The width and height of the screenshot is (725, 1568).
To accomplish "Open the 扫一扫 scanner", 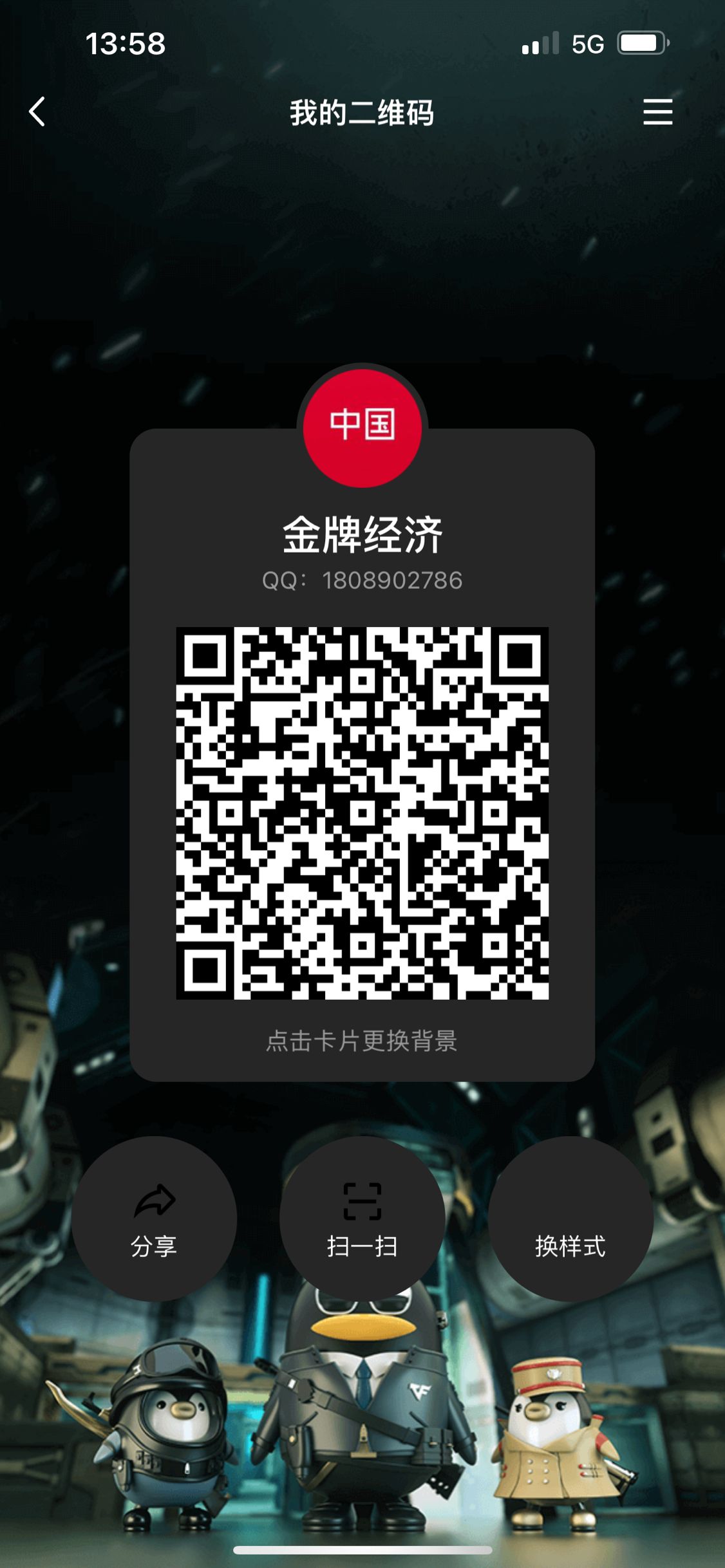I will 362,1218.
